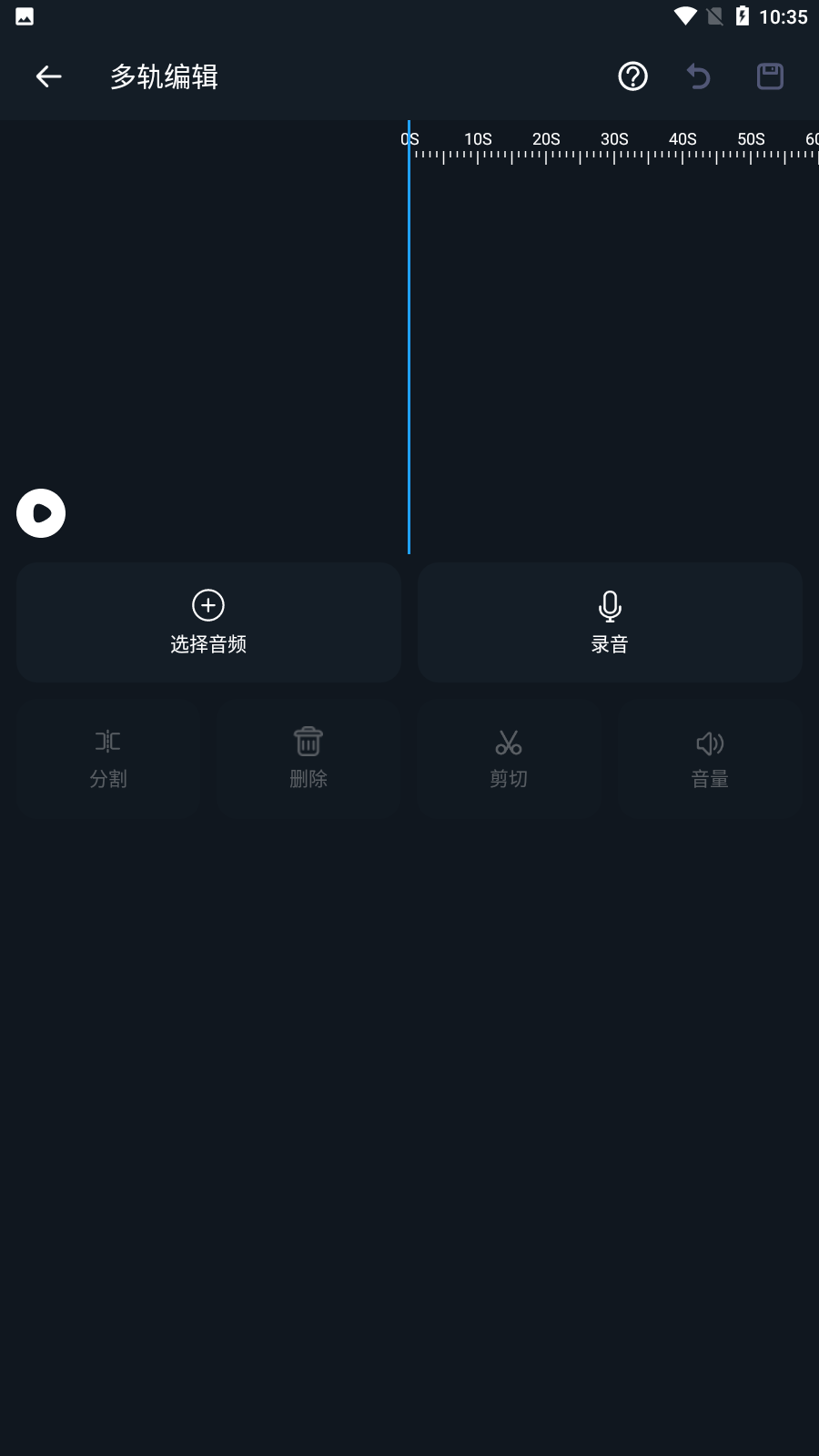Open the 音量 volume control
This screenshot has width=819, height=1456.
710,759
